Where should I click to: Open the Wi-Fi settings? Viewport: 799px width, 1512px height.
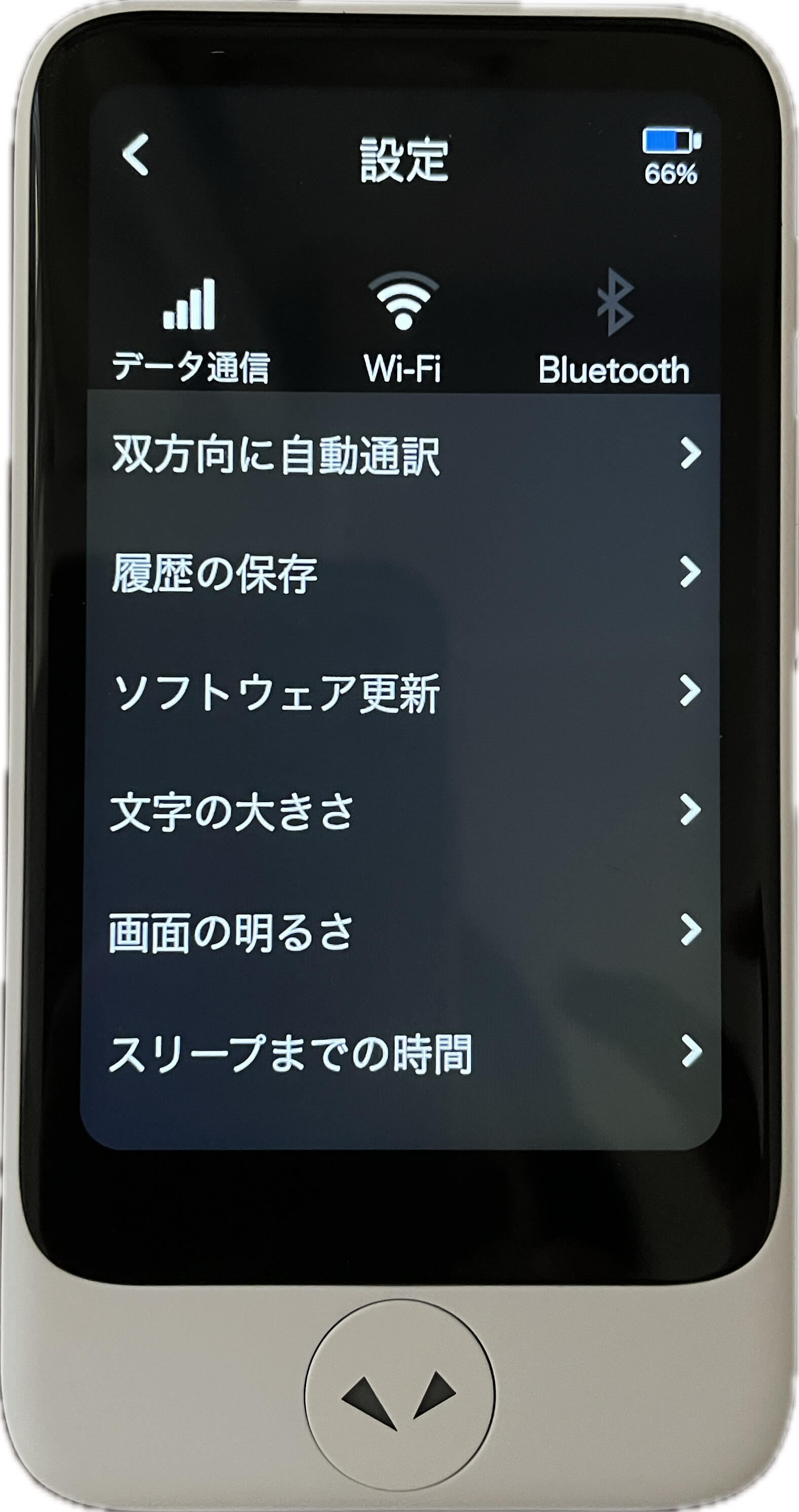(402, 329)
